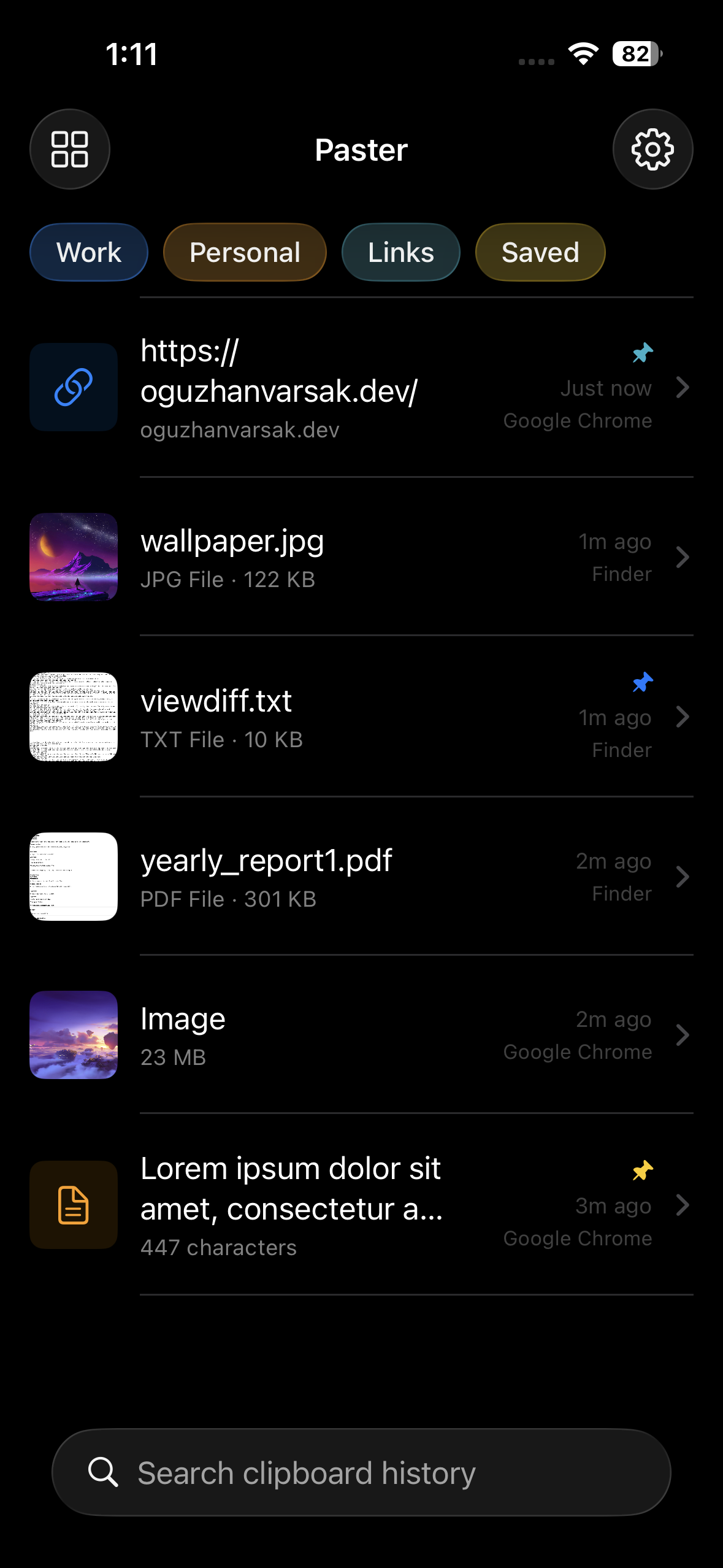Expand yearly_report1.pdf details
Screen dimensions: 723x1568
coord(683,877)
